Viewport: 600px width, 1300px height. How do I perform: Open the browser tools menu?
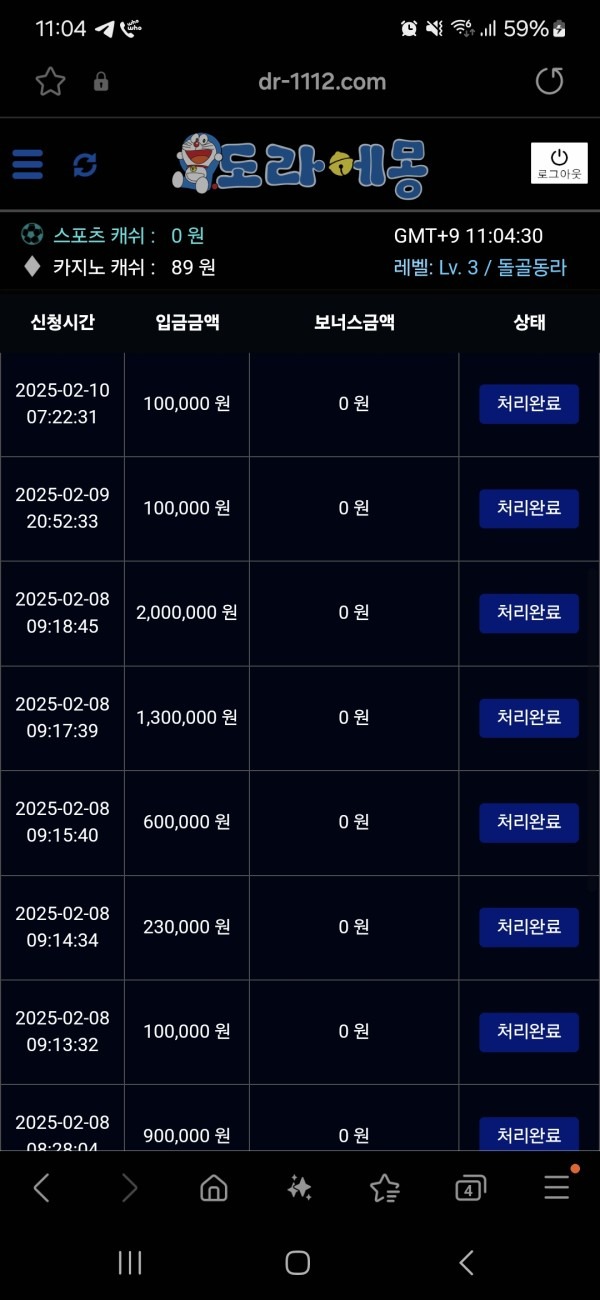click(x=556, y=1187)
